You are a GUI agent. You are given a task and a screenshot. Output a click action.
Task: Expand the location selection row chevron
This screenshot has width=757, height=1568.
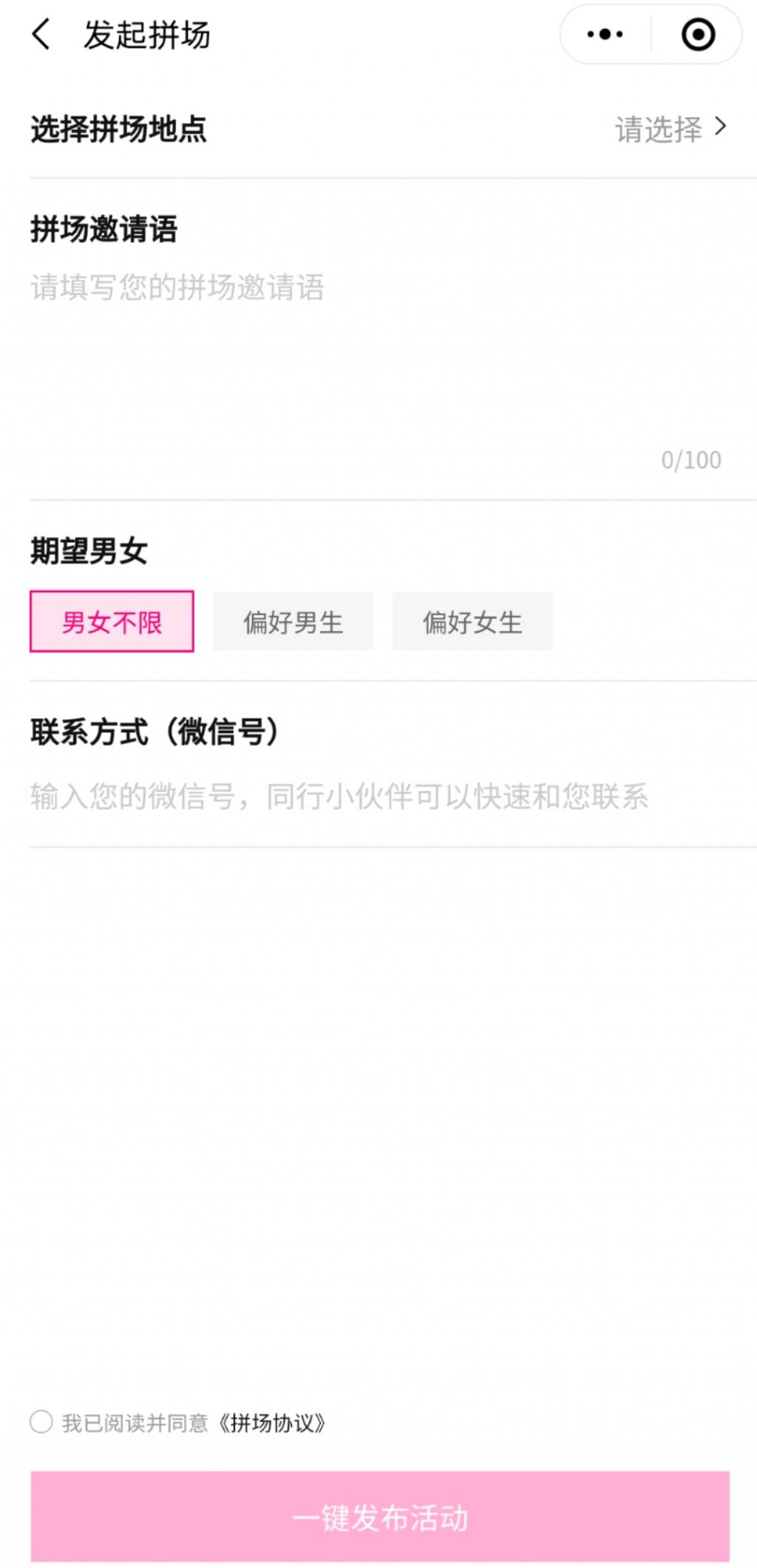(x=721, y=127)
